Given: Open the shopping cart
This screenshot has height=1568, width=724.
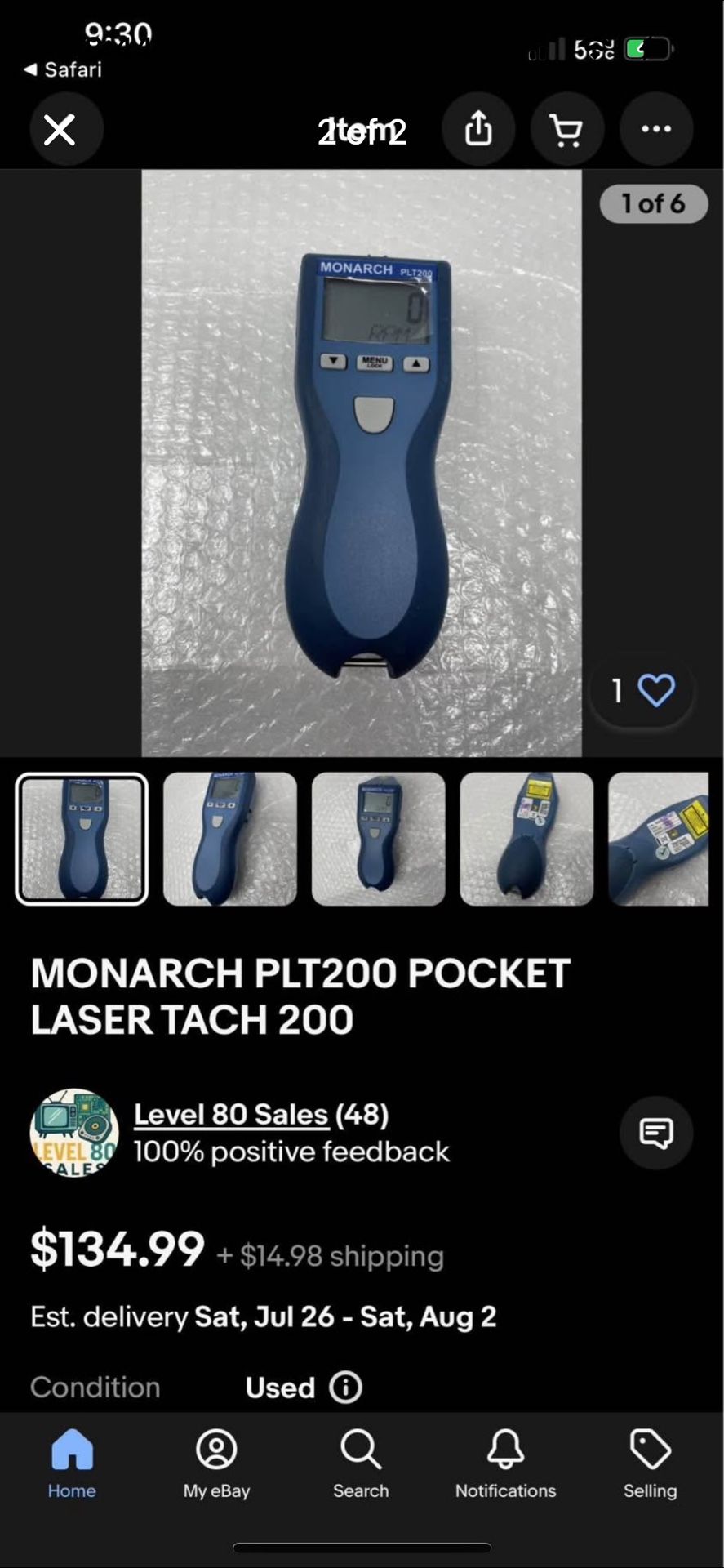Looking at the screenshot, I should (567, 128).
